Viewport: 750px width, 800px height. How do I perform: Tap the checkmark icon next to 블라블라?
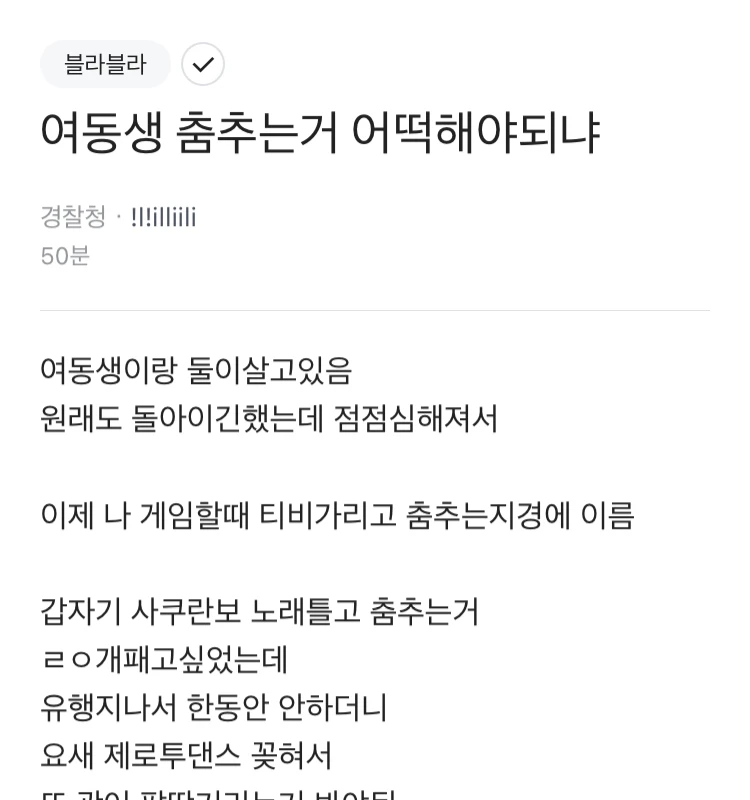pyautogui.click(x=203, y=65)
